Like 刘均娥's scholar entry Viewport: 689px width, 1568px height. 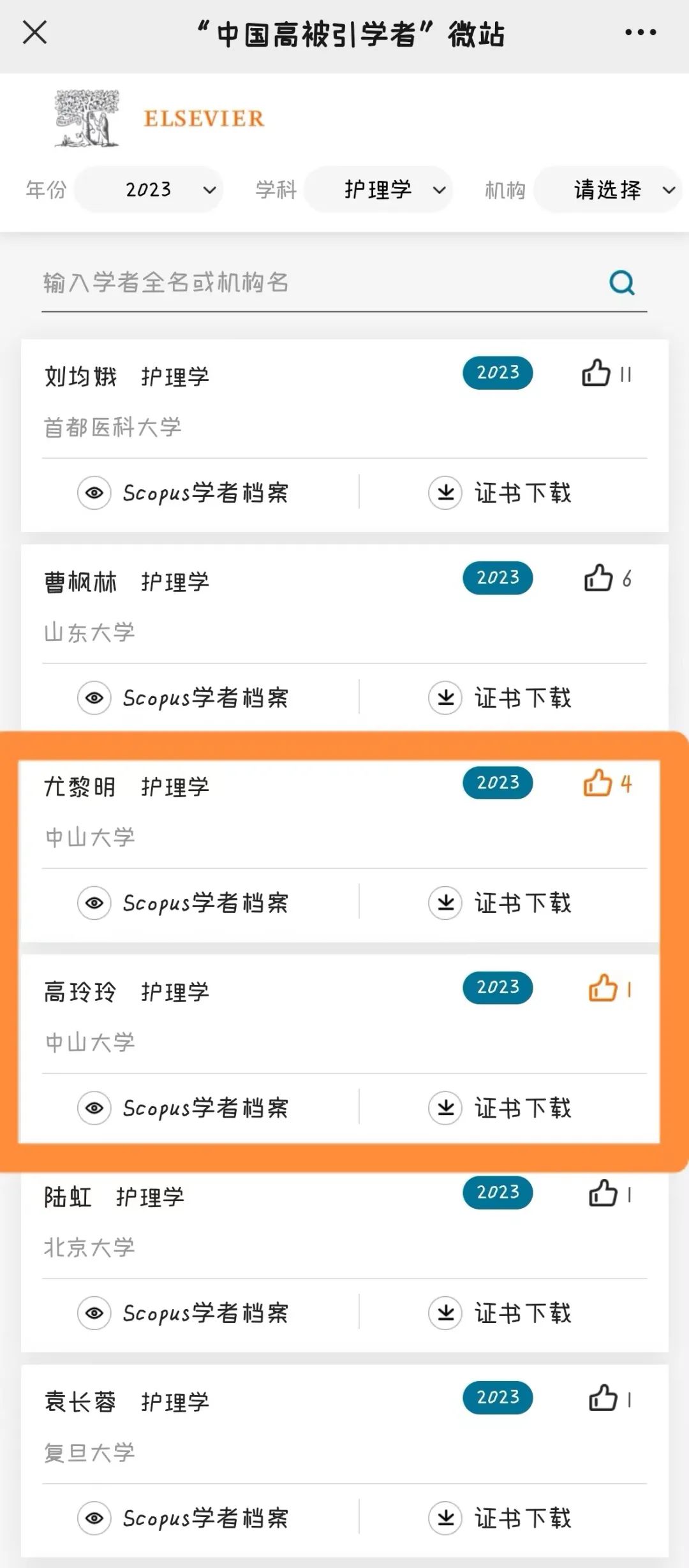pyautogui.click(x=596, y=374)
